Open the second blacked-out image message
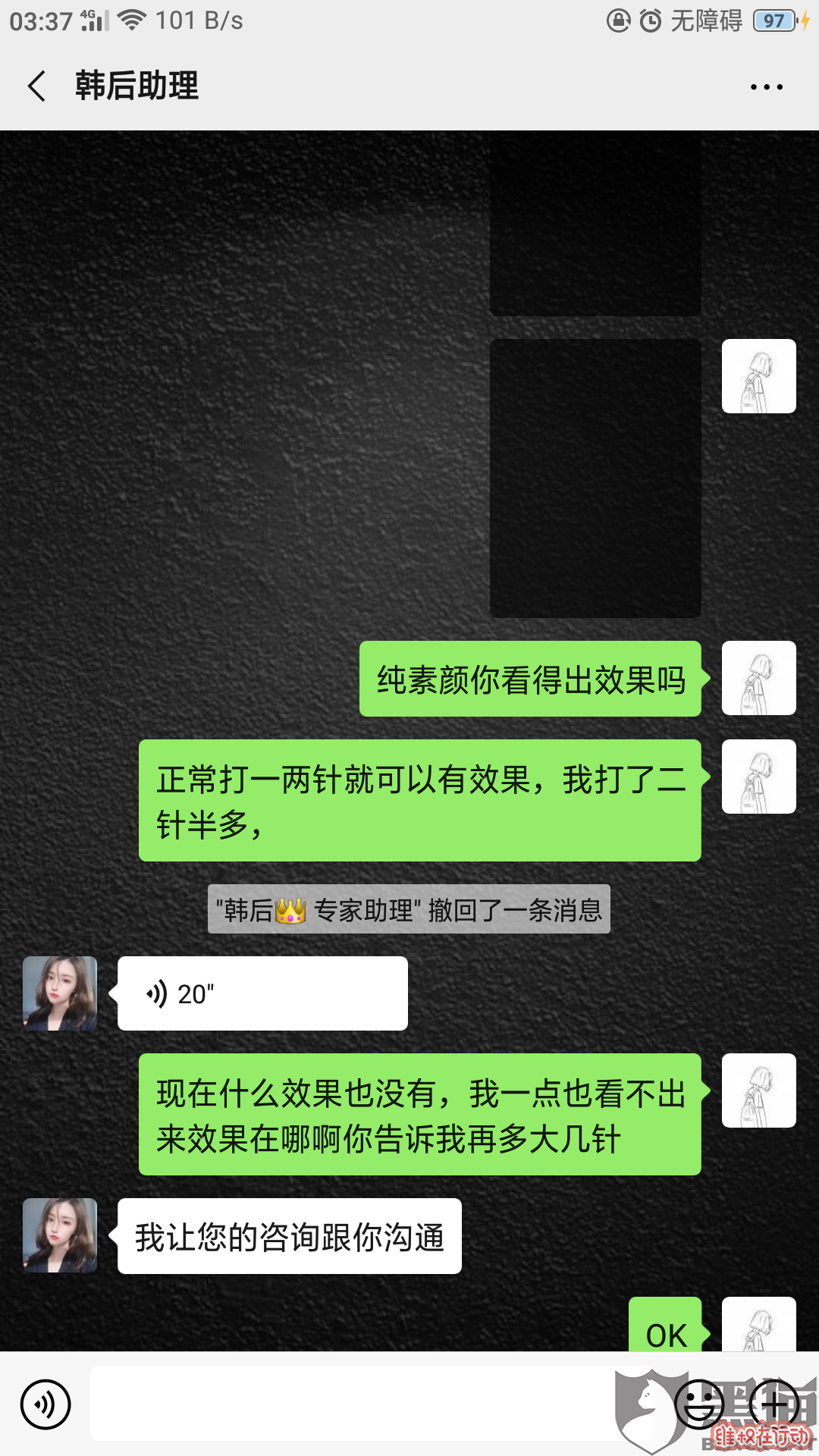Viewport: 819px width, 1456px height. point(595,478)
